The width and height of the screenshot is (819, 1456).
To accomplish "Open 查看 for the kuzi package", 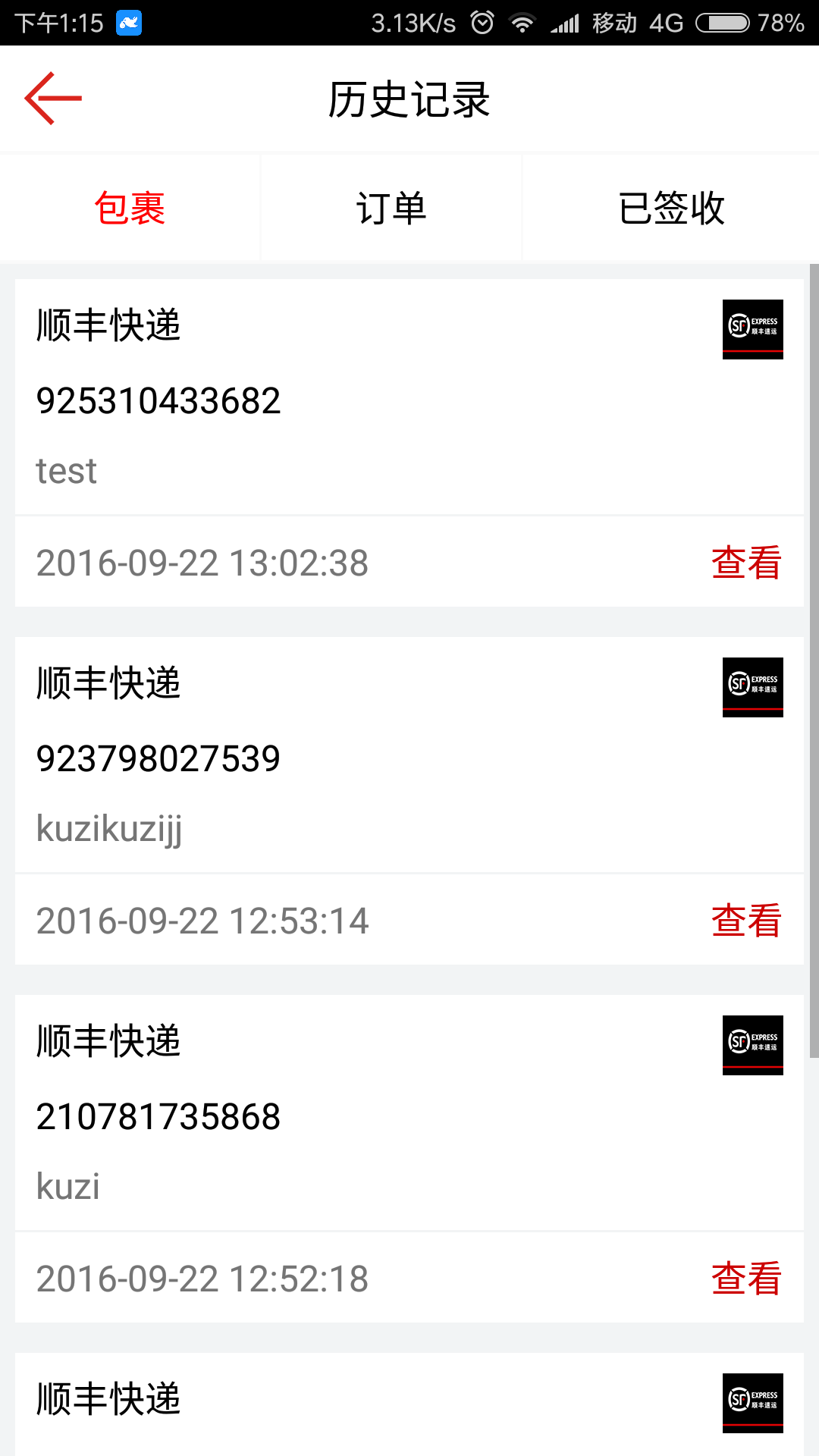I will pyautogui.click(x=745, y=1278).
